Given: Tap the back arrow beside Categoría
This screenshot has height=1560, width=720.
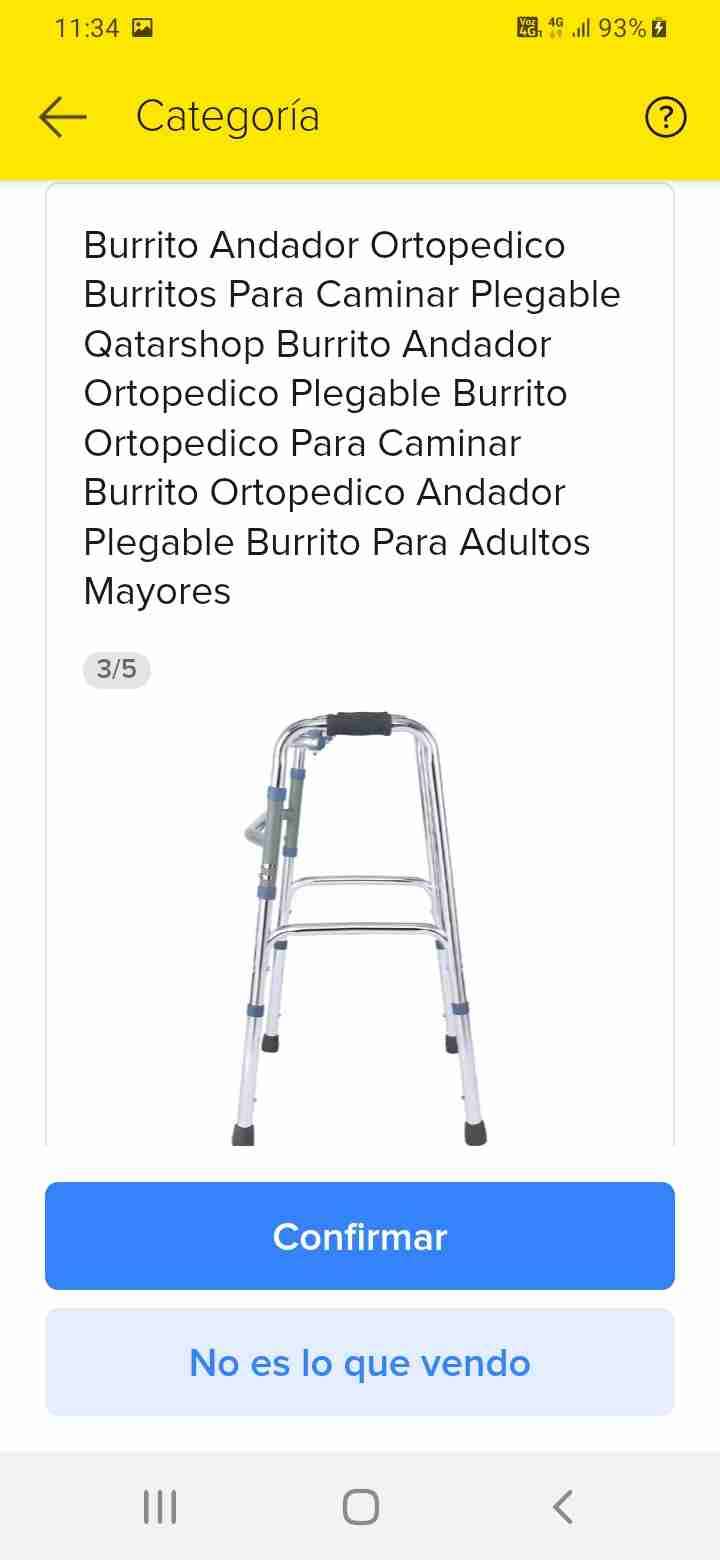Looking at the screenshot, I should tap(61, 116).
